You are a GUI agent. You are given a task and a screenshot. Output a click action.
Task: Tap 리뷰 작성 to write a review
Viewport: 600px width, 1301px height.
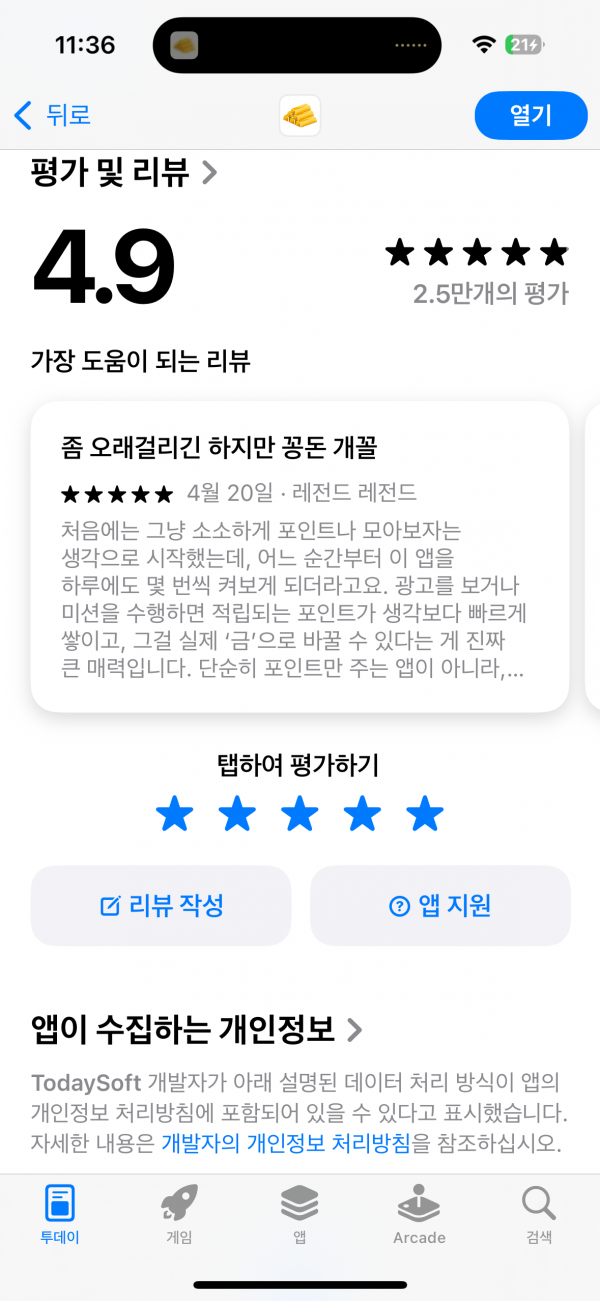click(x=161, y=906)
